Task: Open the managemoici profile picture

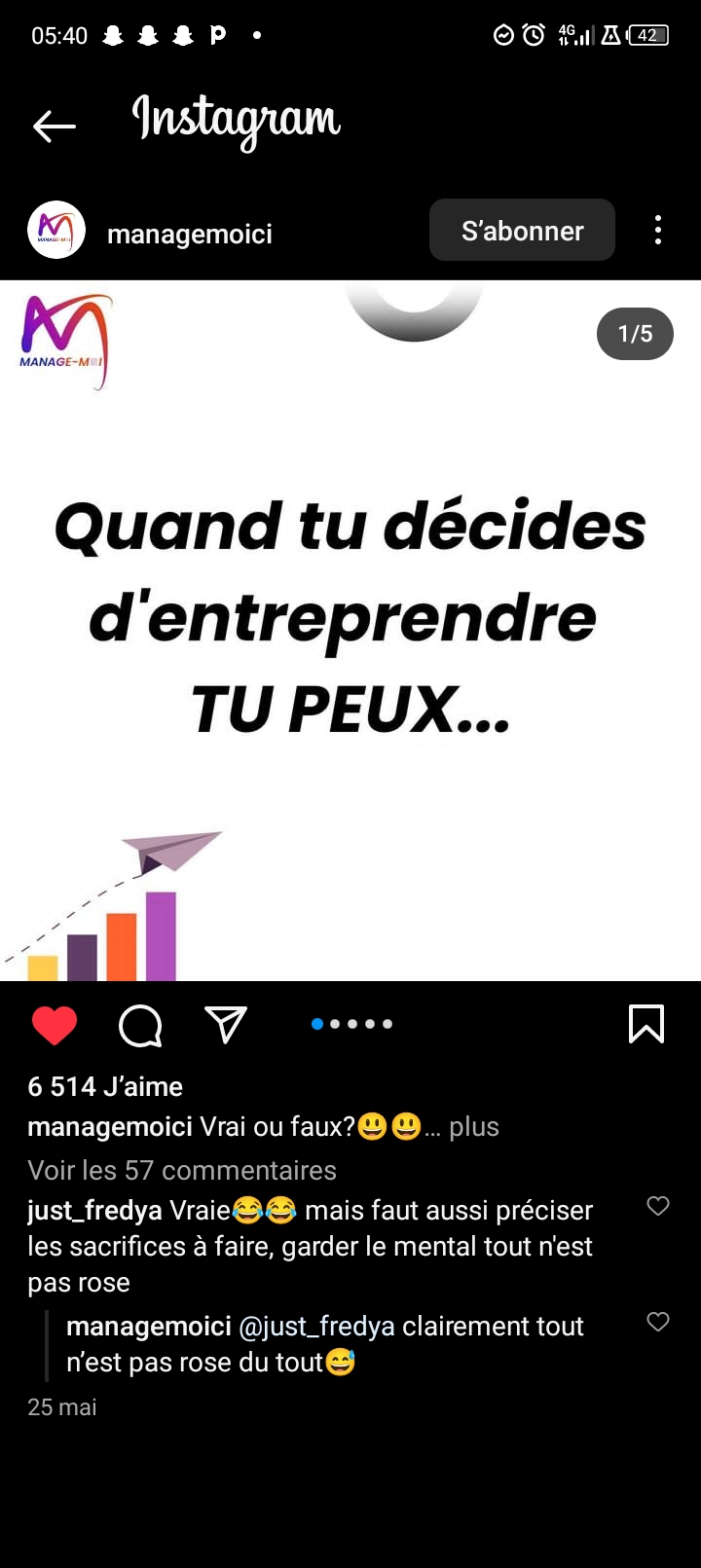Action: coord(56,231)
